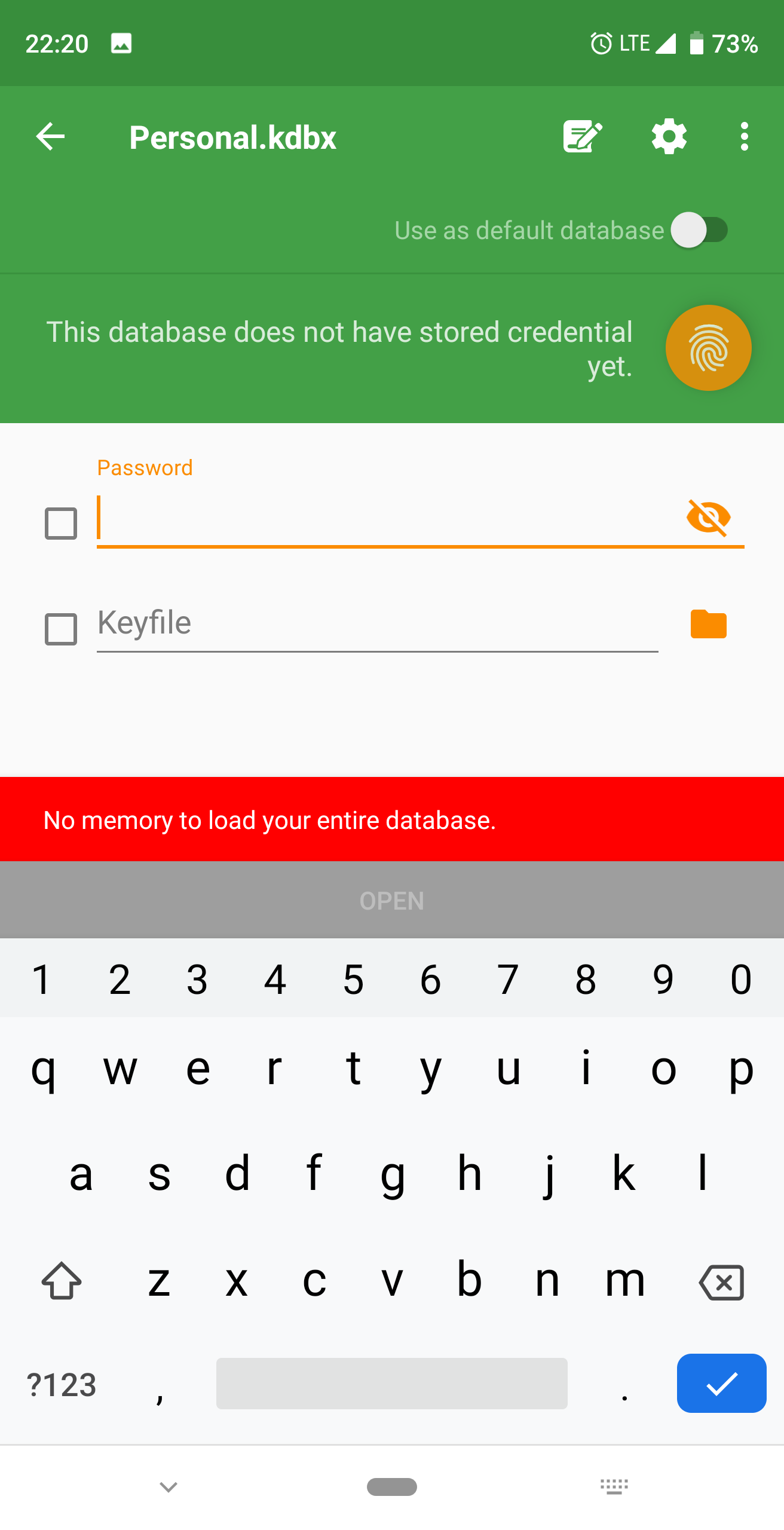The width and height of the screenshot is (784, 1530).
Task: Go back using the top-left arrow
Action: 50,137
